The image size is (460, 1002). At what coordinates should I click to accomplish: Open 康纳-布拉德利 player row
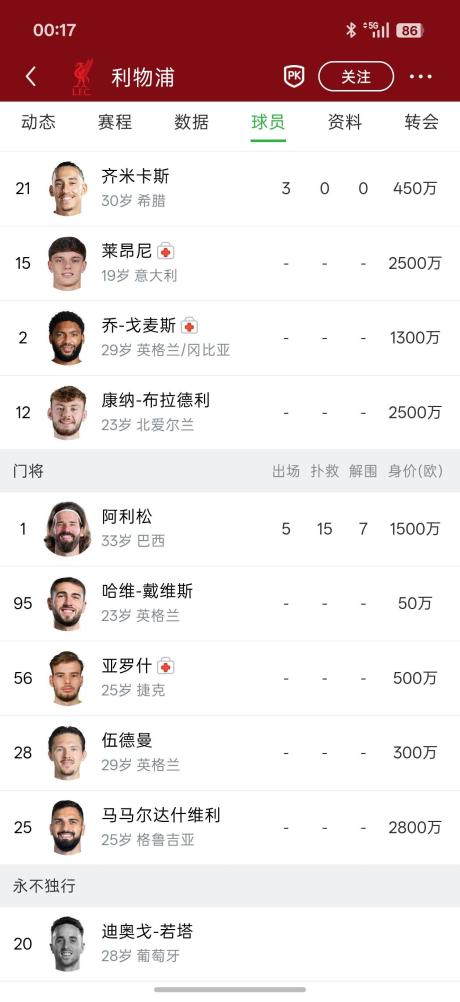[x=230, y=413]
